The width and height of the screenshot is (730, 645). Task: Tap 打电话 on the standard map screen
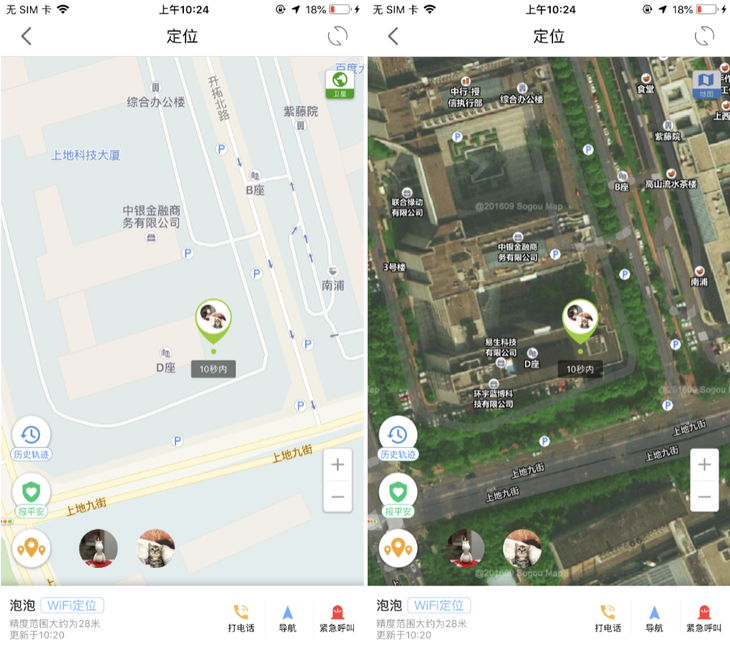tap(241, 617)
